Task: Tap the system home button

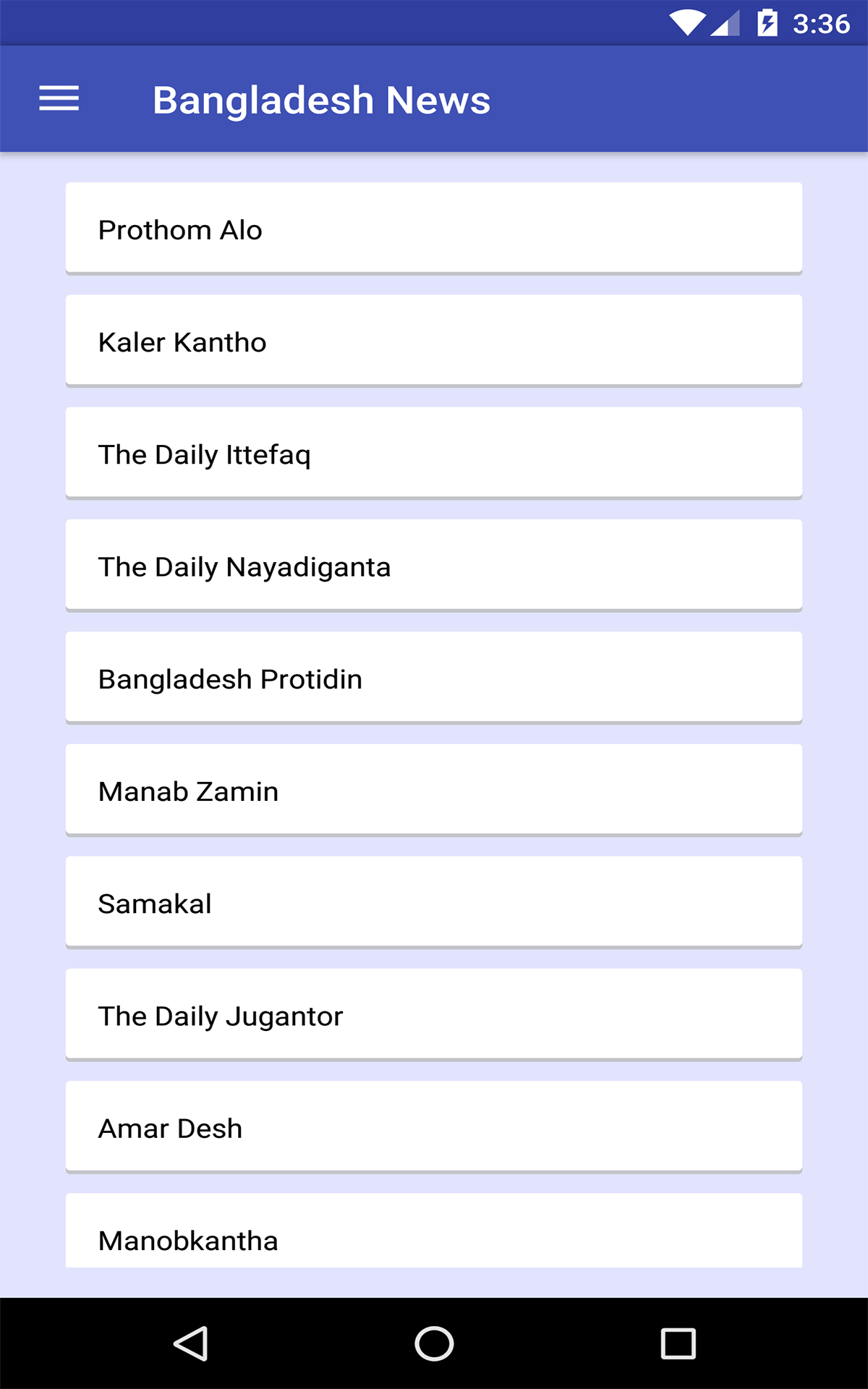Action: [434, 1343]
